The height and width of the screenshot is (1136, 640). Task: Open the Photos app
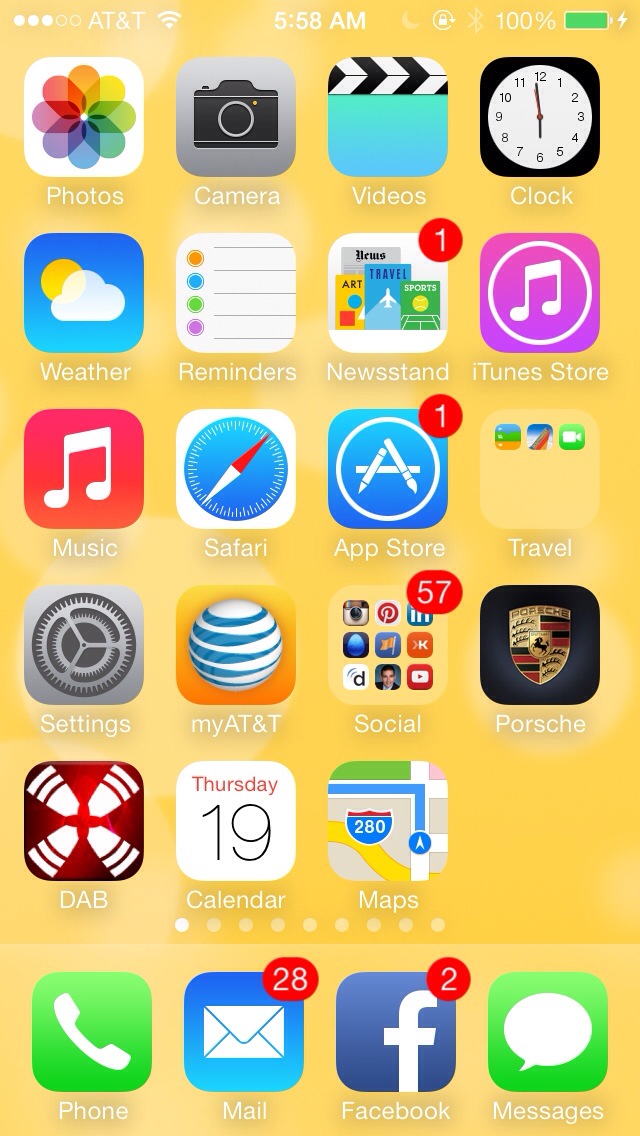coord(84,117)
